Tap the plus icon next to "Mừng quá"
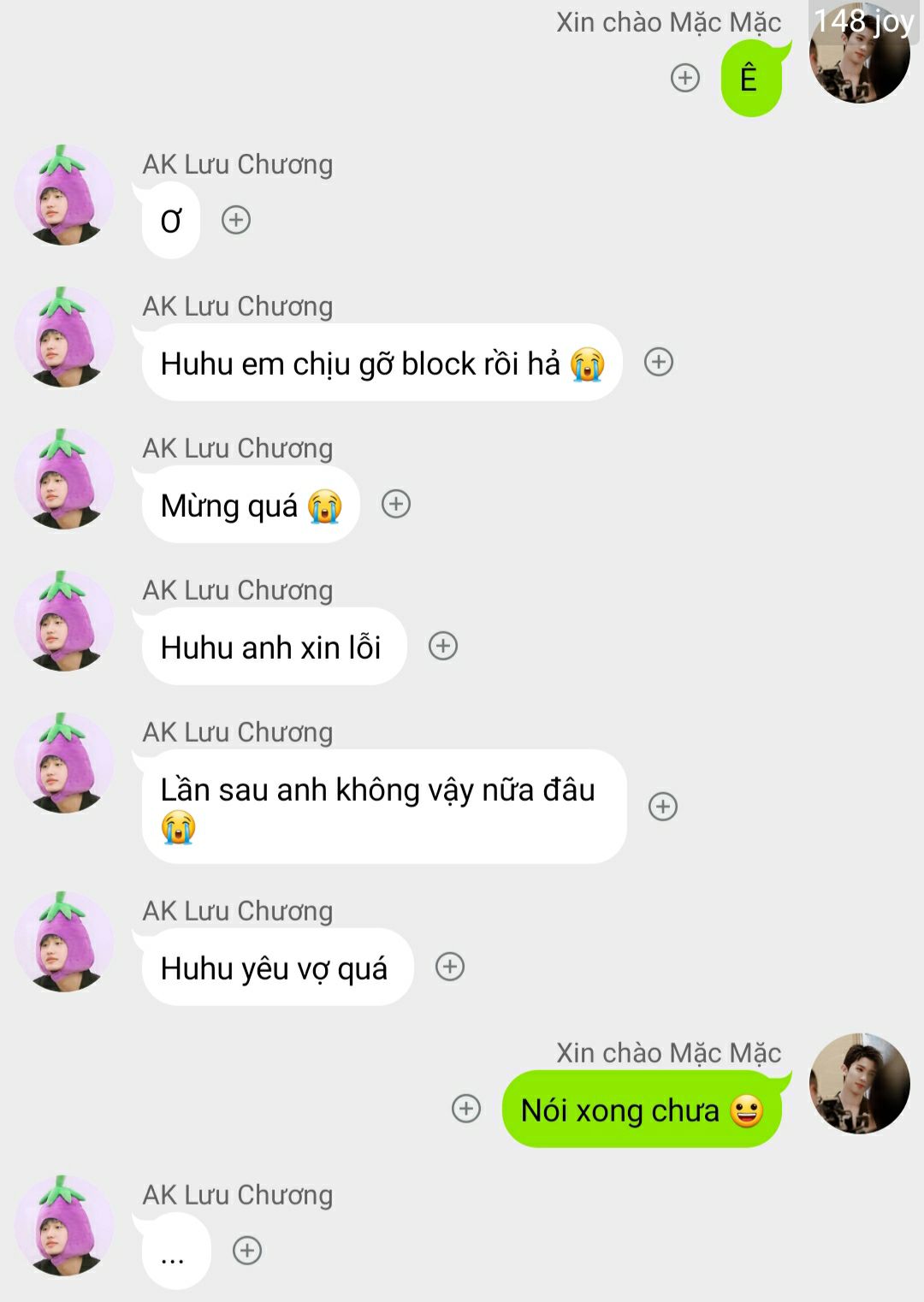 396,504
